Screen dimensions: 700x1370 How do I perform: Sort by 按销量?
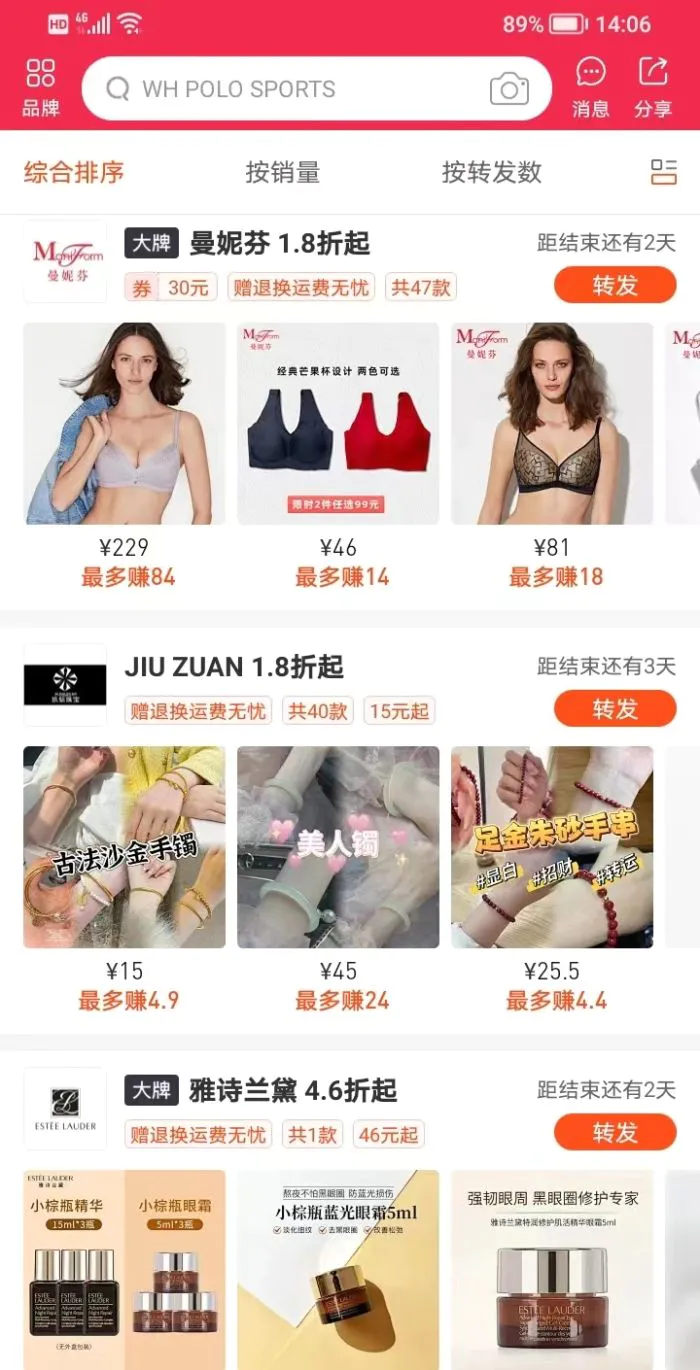[283, 172]
